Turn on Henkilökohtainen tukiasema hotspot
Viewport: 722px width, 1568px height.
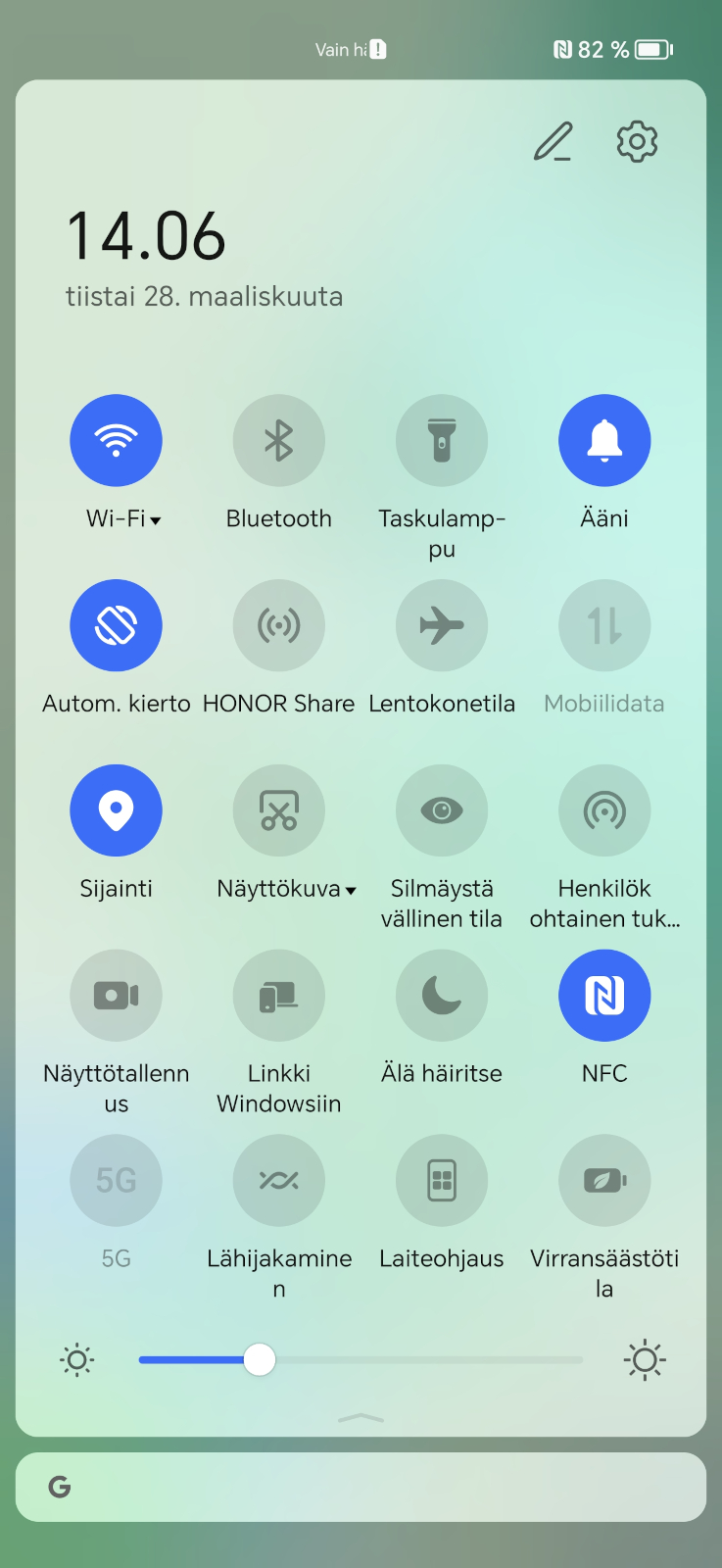[x=604, y=810]
